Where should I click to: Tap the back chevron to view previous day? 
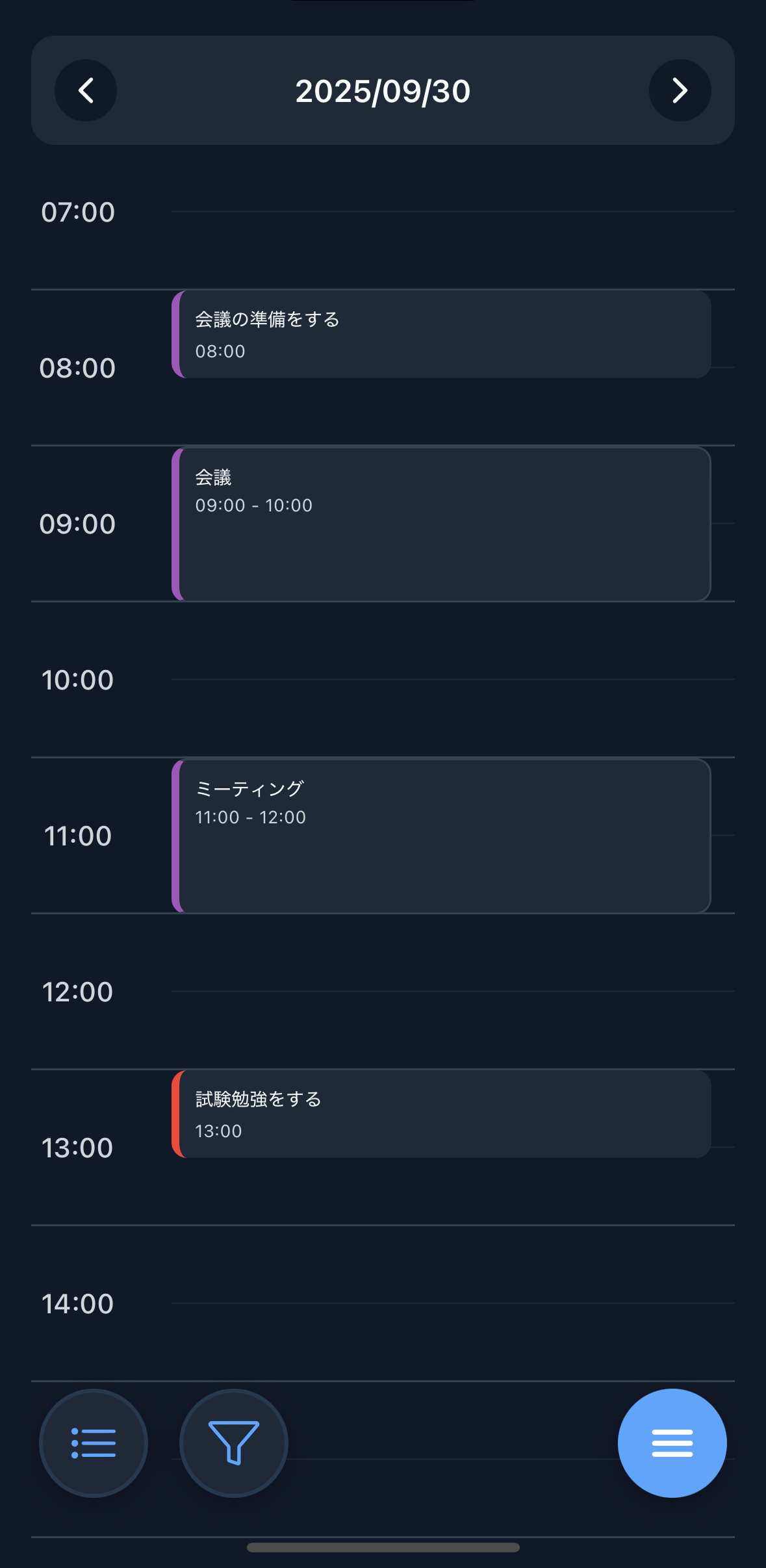click(85, 90)
